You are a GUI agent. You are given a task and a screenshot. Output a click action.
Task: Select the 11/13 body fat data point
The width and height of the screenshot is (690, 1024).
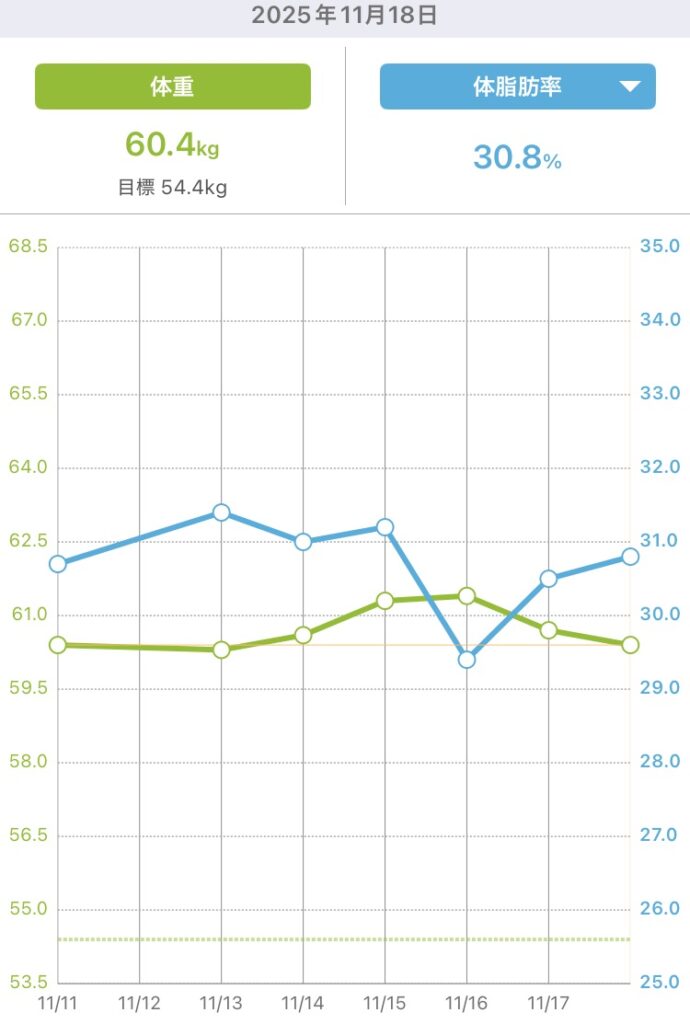[221, 513]
